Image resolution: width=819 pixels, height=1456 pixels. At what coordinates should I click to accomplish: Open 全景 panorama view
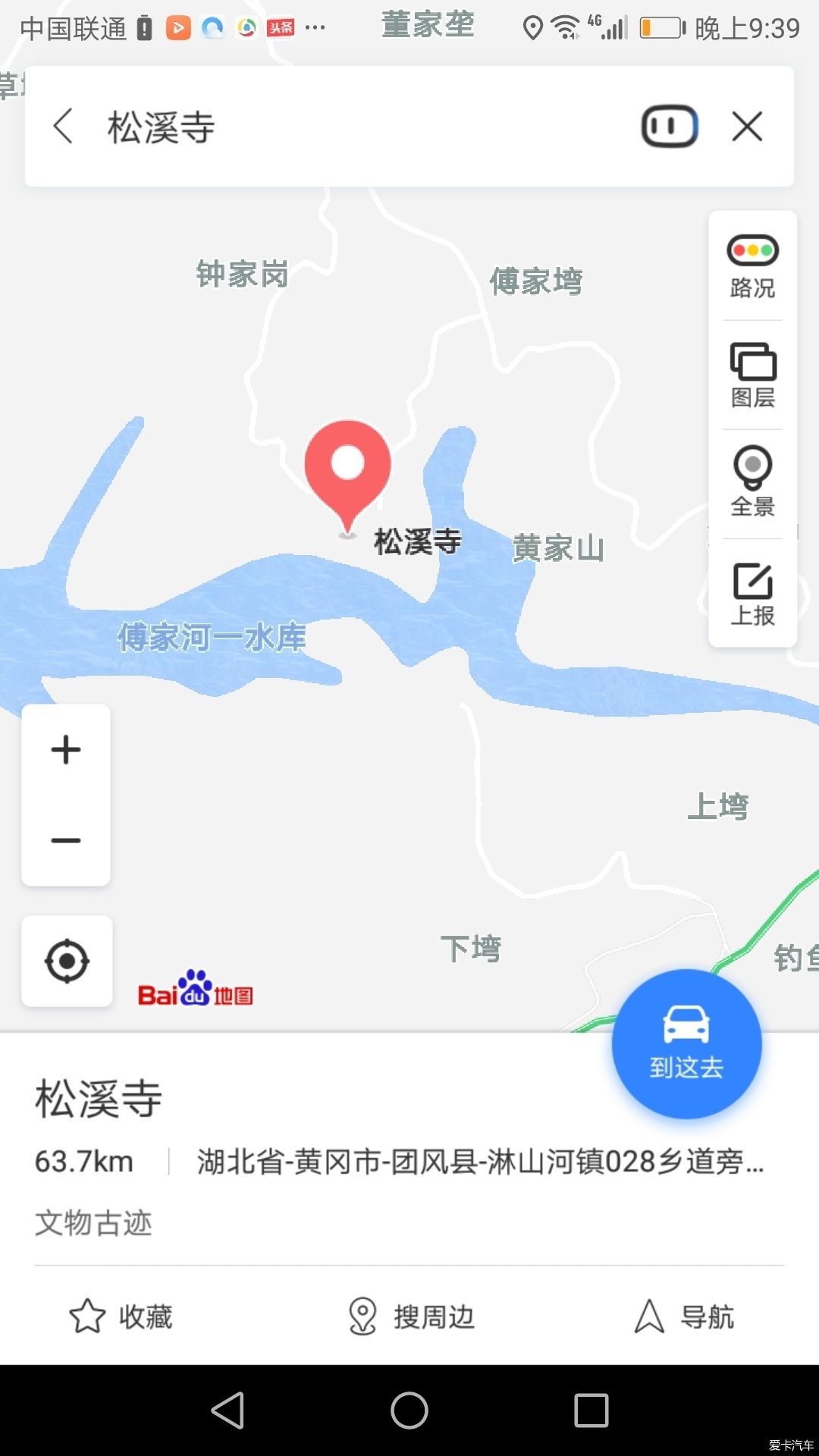click(752, 483)
